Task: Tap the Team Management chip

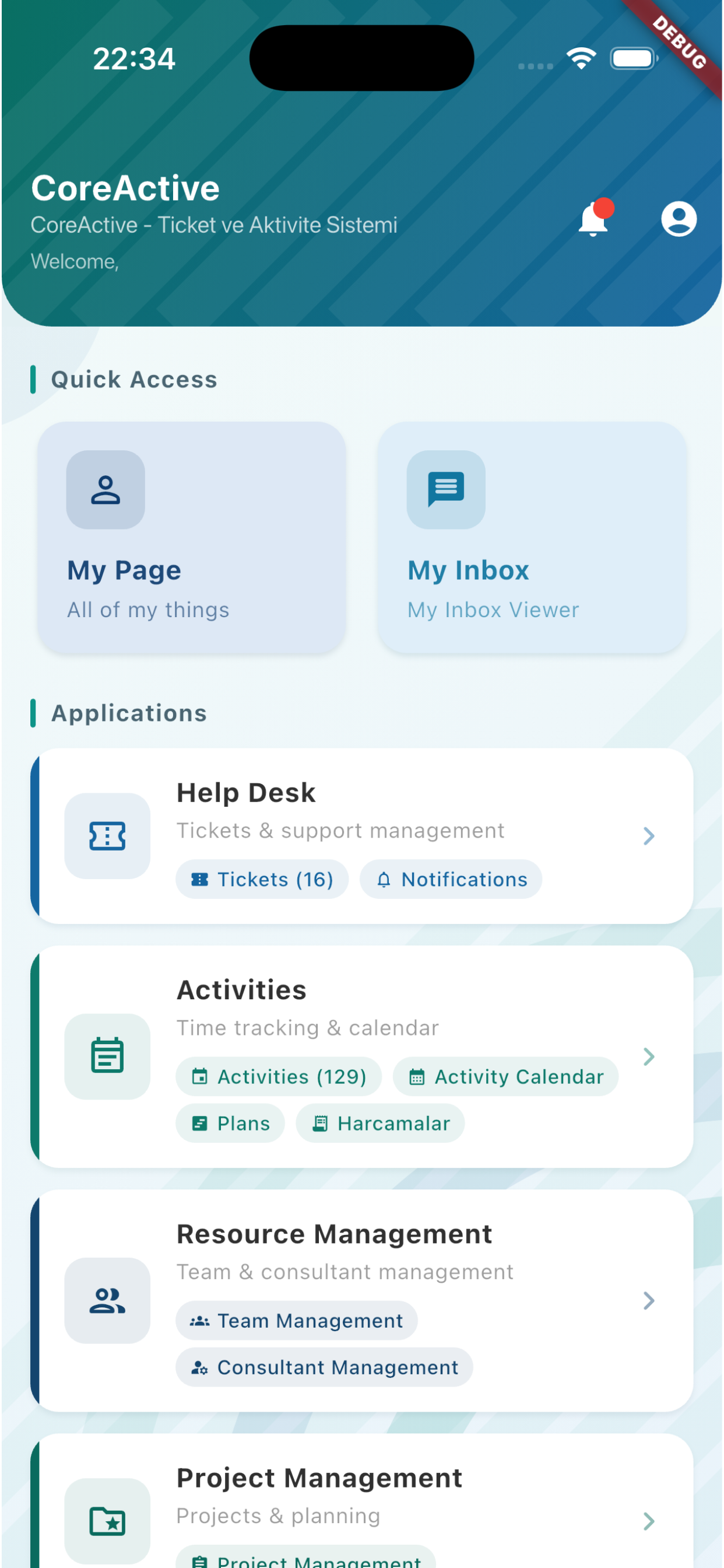Action: (296, 1320)
